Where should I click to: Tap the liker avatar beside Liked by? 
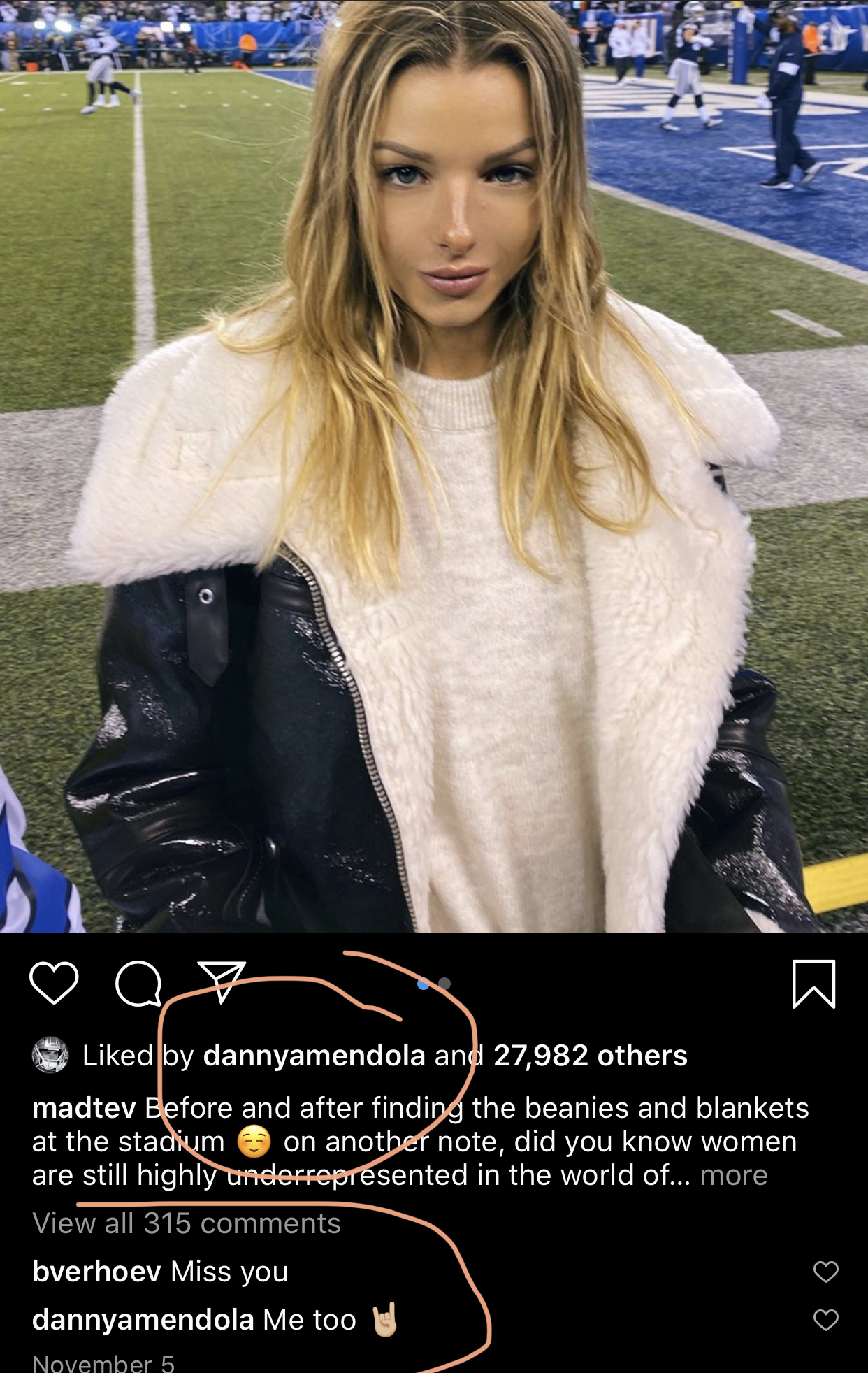click(50, 1055)
